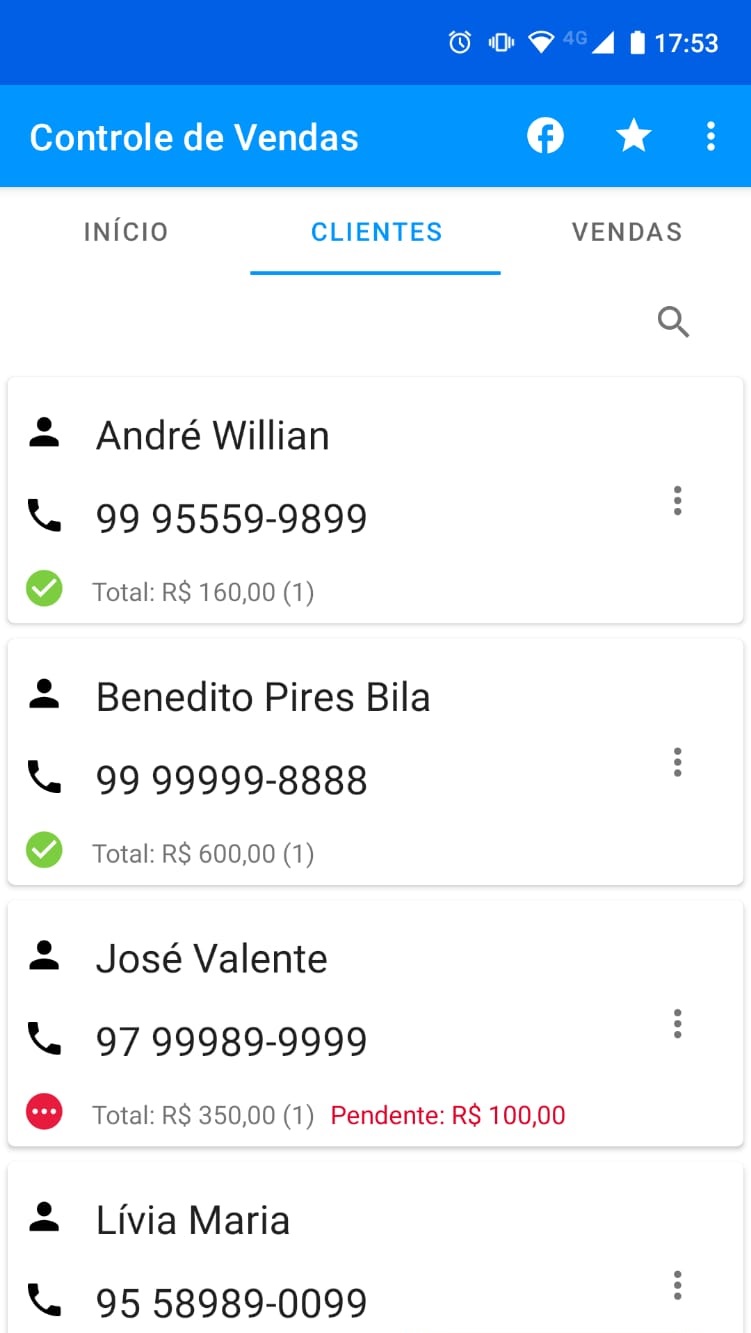Open the Facebook page icon
Image resolution: width=751 pixels, height=1333 pixels.
(545, 136)
